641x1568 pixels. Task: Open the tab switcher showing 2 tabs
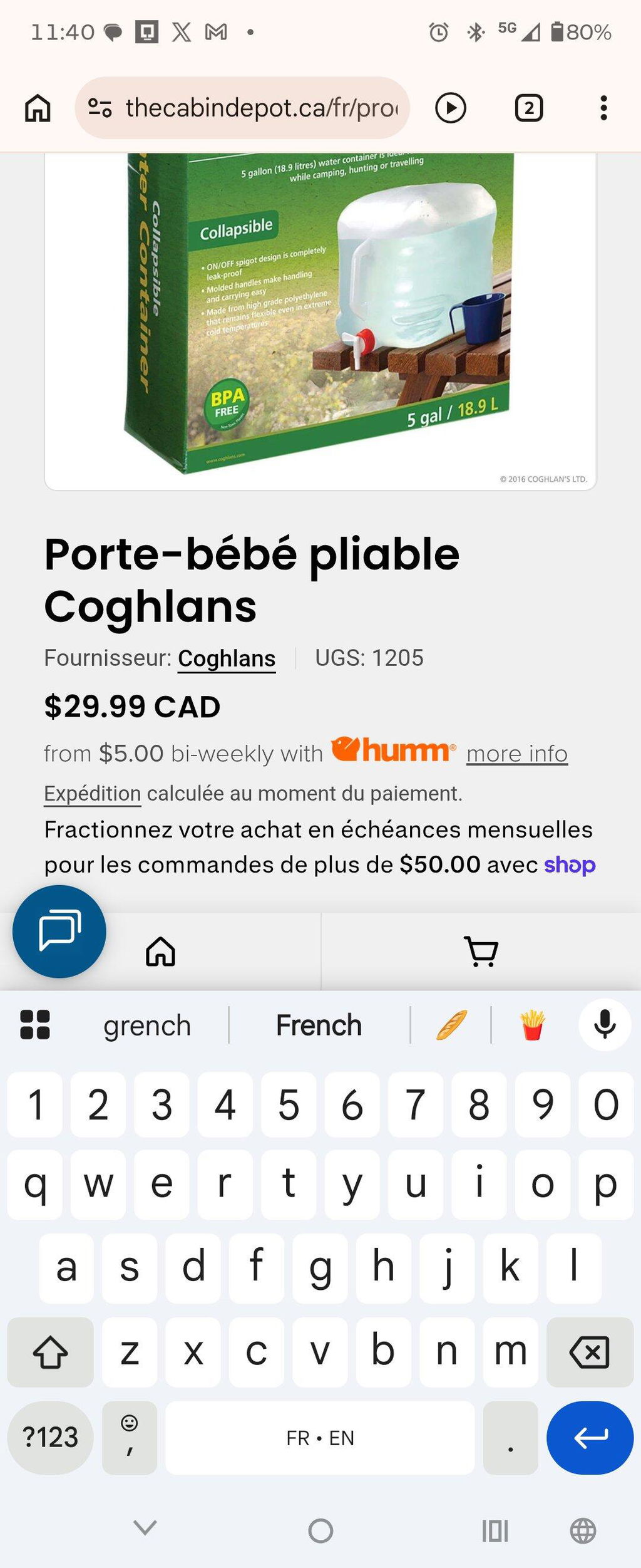pos(528,108)
